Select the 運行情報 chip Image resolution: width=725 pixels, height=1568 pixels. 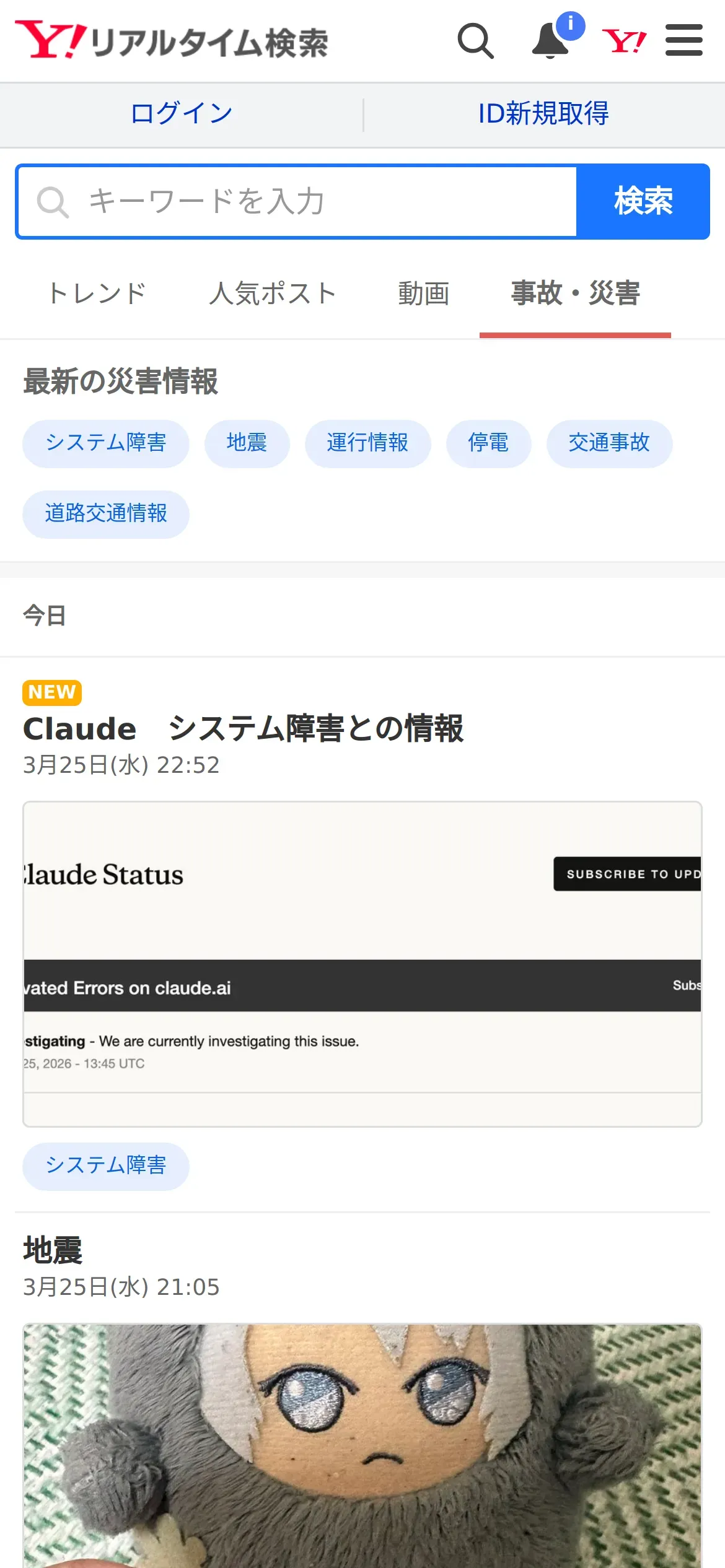[368, 443]
